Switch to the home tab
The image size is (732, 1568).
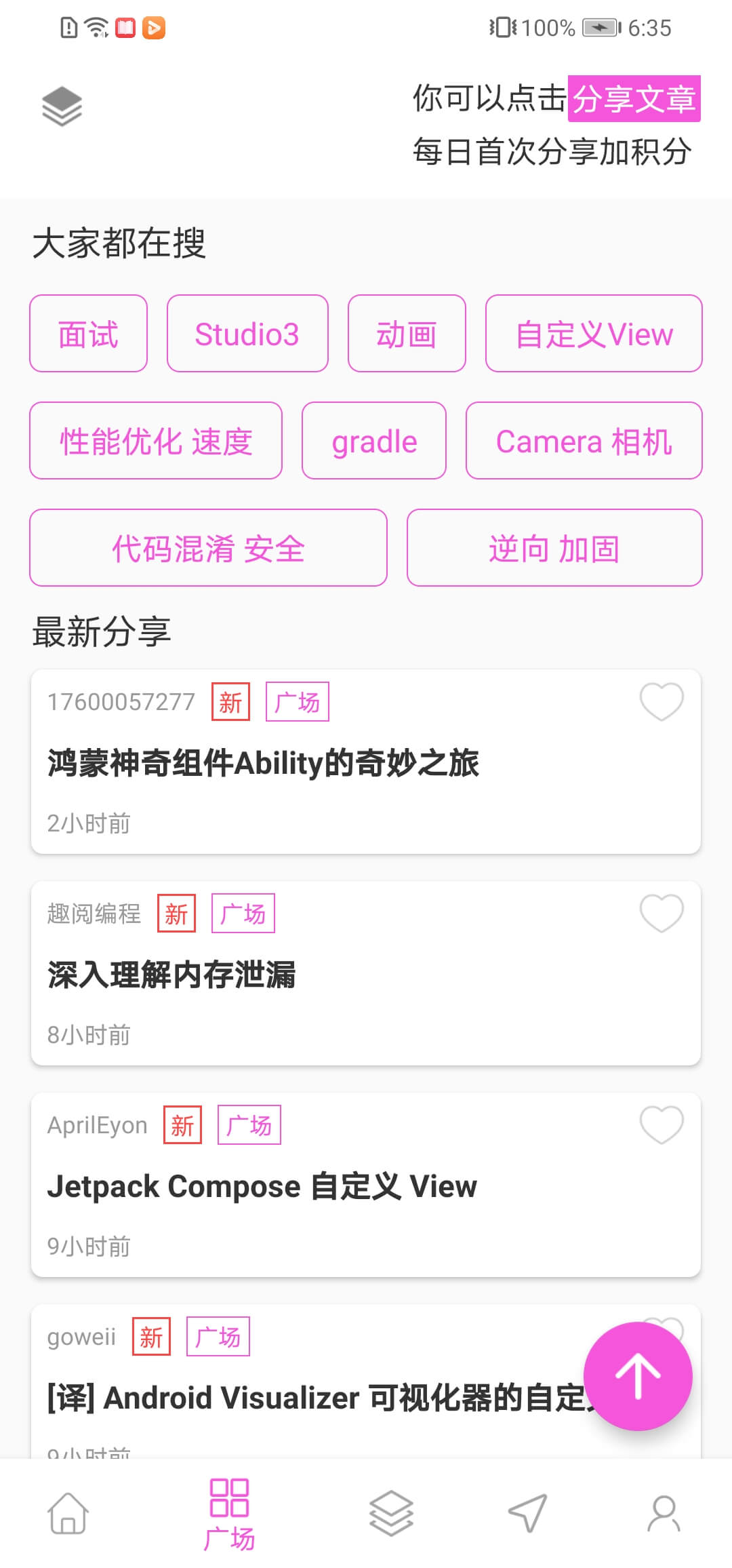click(x=68, y=1513)
